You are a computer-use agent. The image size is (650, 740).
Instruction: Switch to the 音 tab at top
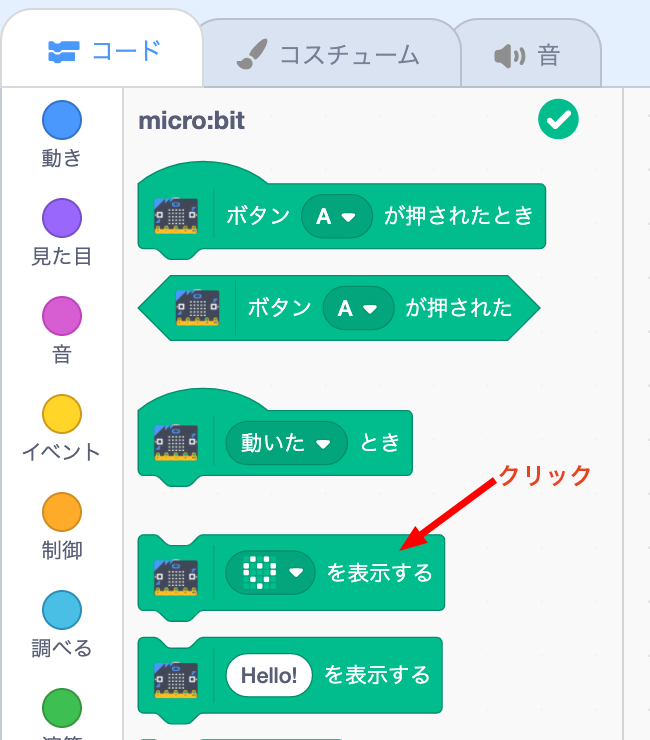530,55
